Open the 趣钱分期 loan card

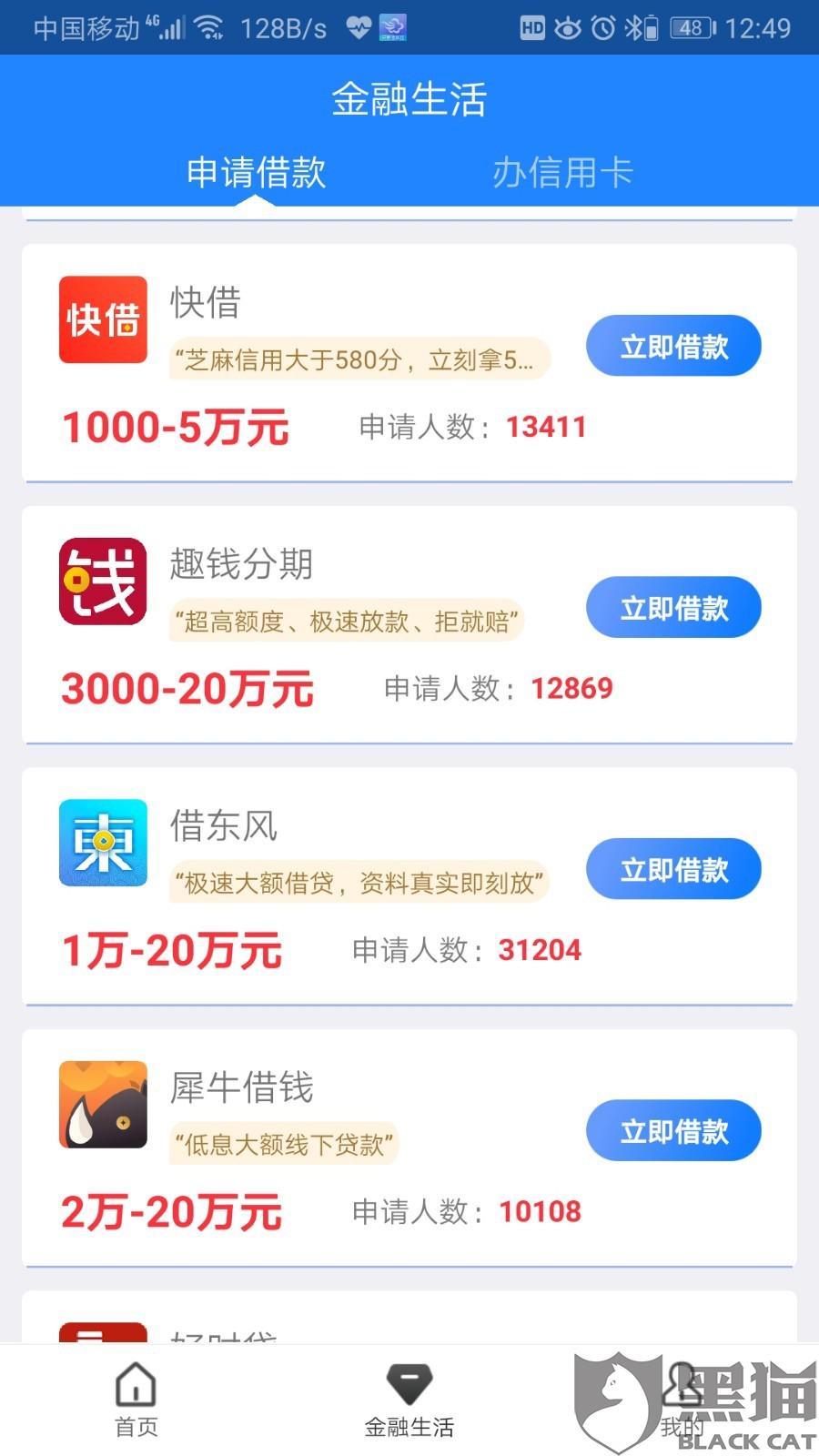click(409, 625)
